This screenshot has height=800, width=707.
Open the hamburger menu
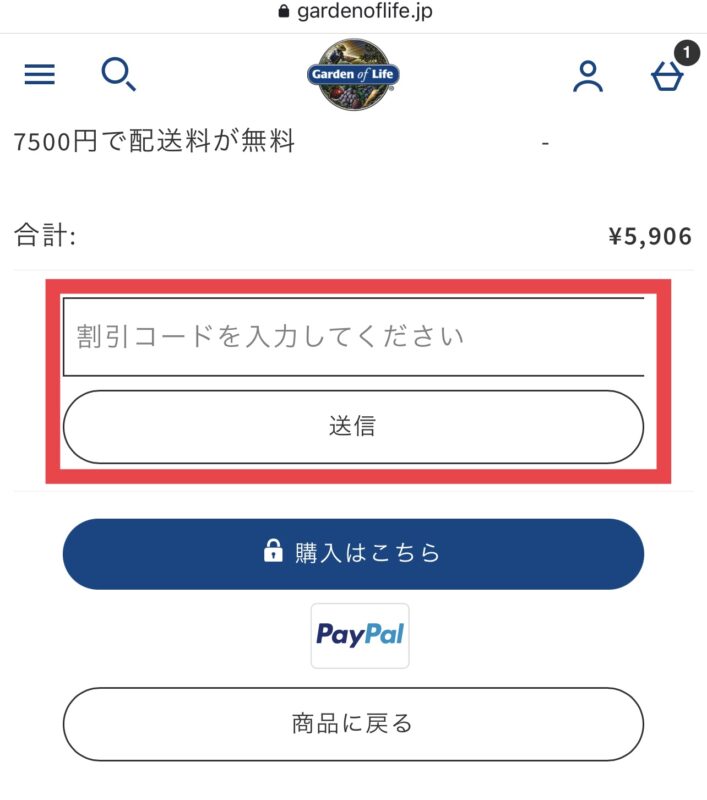pos(40,74)
